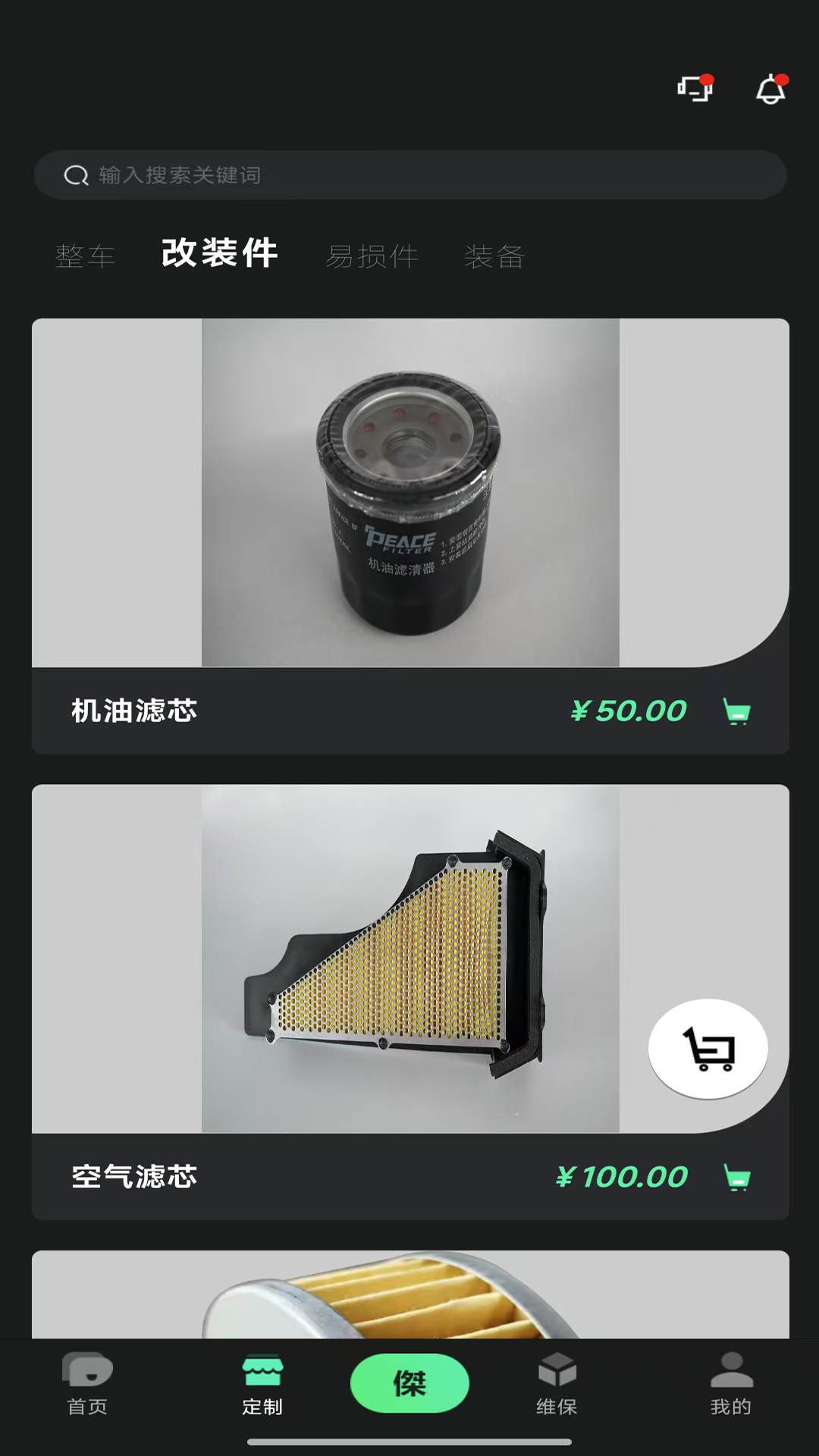Switch to the 整车 tab
819x1456 pixels.
tap(85, 256)
